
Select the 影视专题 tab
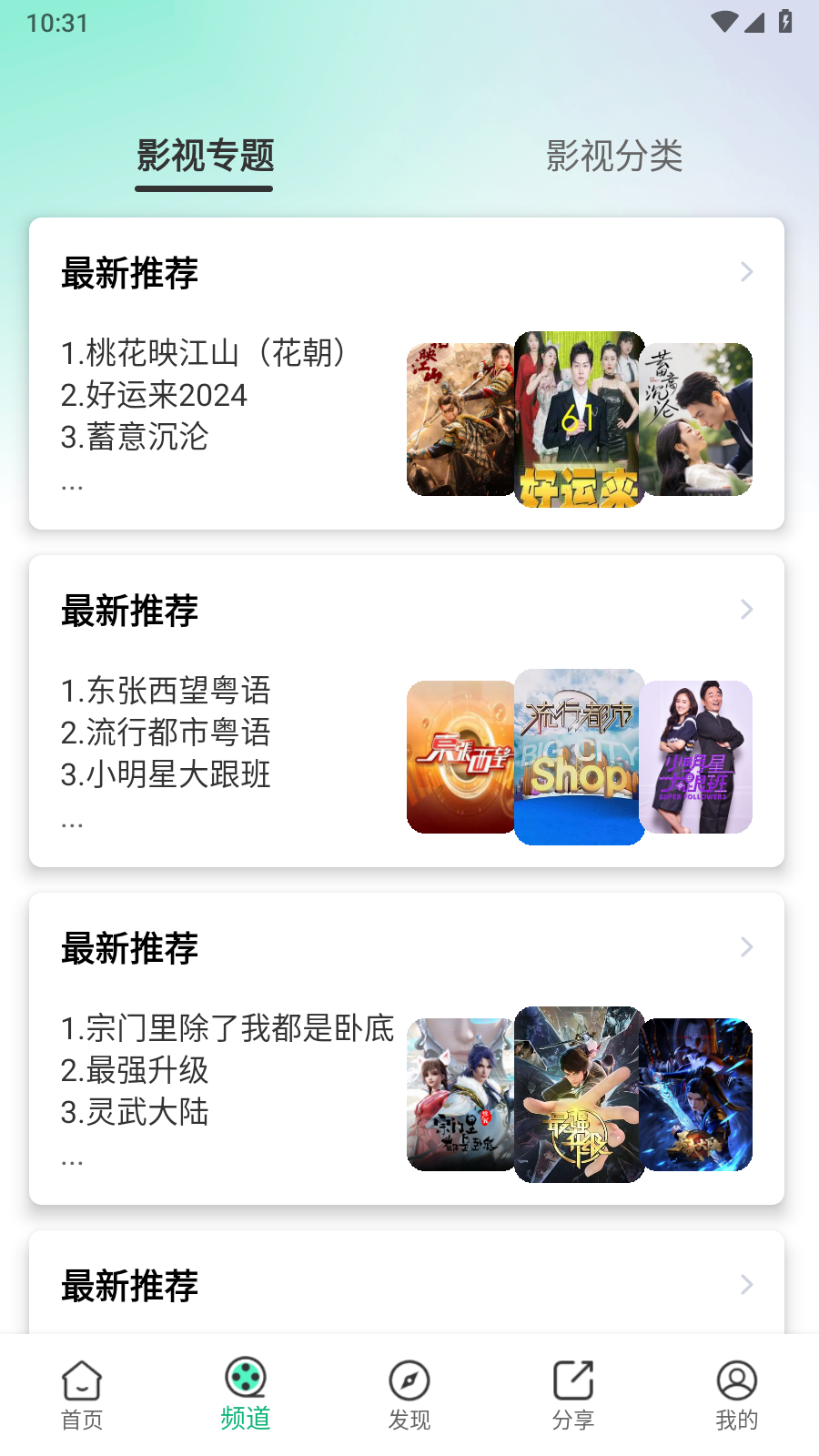pyautogui.click(x=204, y=157)
